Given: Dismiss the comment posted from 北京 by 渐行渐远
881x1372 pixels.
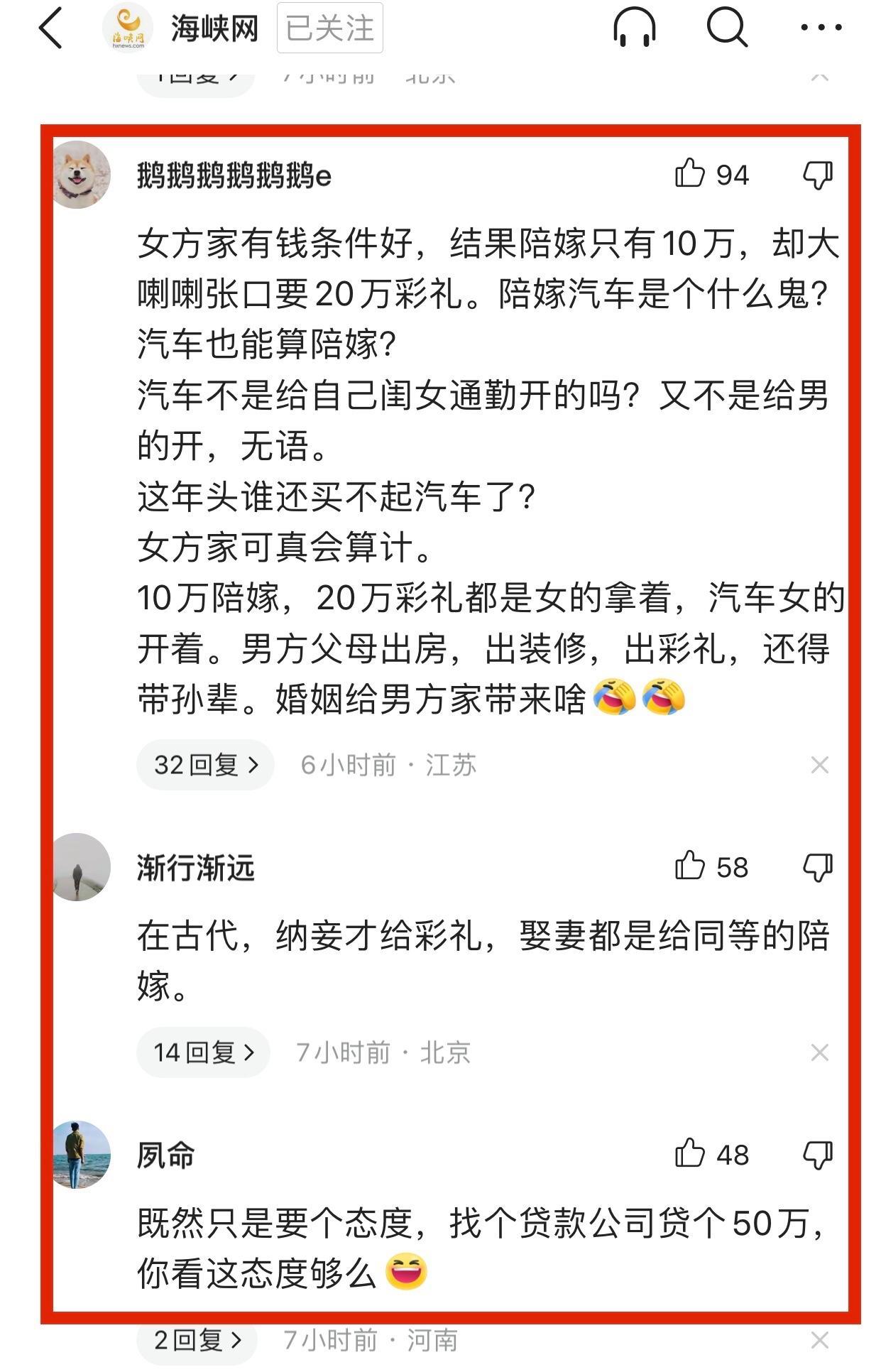Looking at the screenshot, I should coord(819,1052).
